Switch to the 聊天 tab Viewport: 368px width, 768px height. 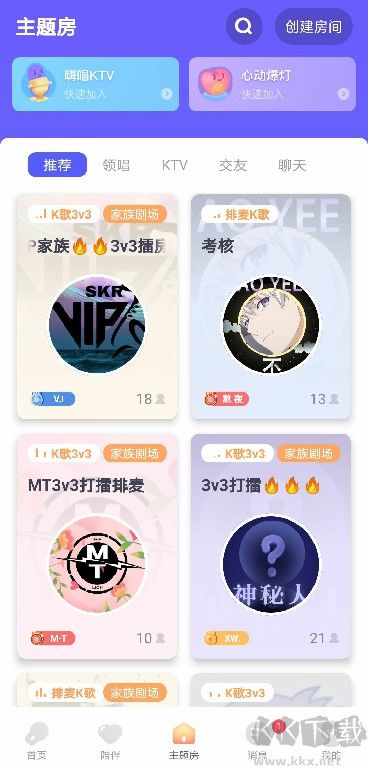coord(292,165)
